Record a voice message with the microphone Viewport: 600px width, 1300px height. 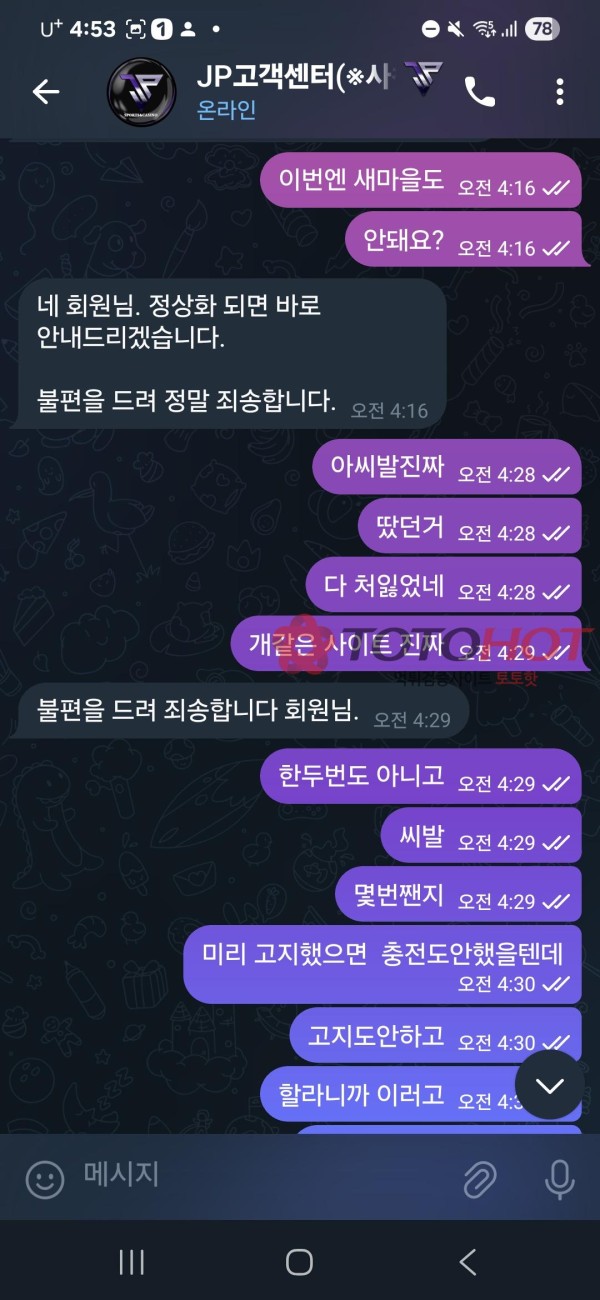(x=559, y=1180)
